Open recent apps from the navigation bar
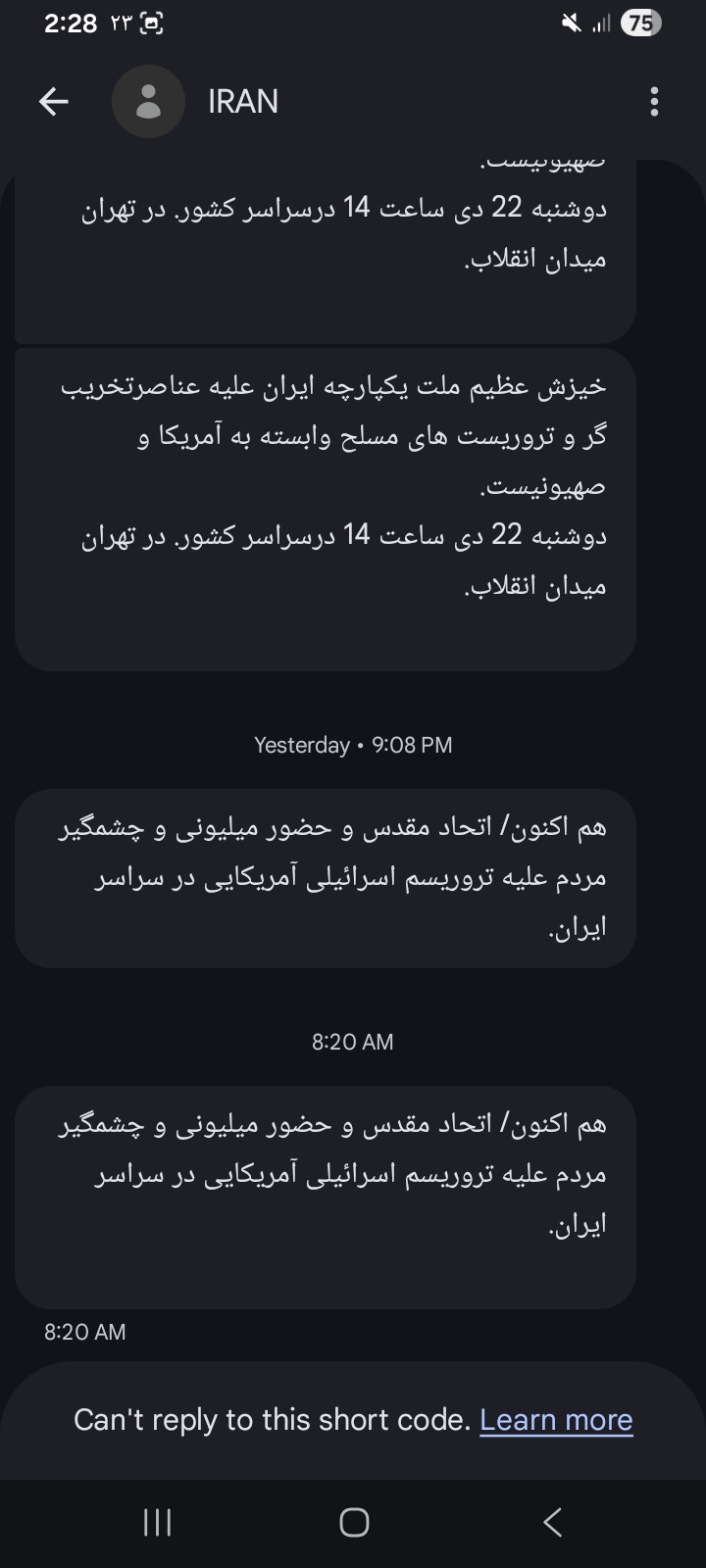 coord(157,1522)
